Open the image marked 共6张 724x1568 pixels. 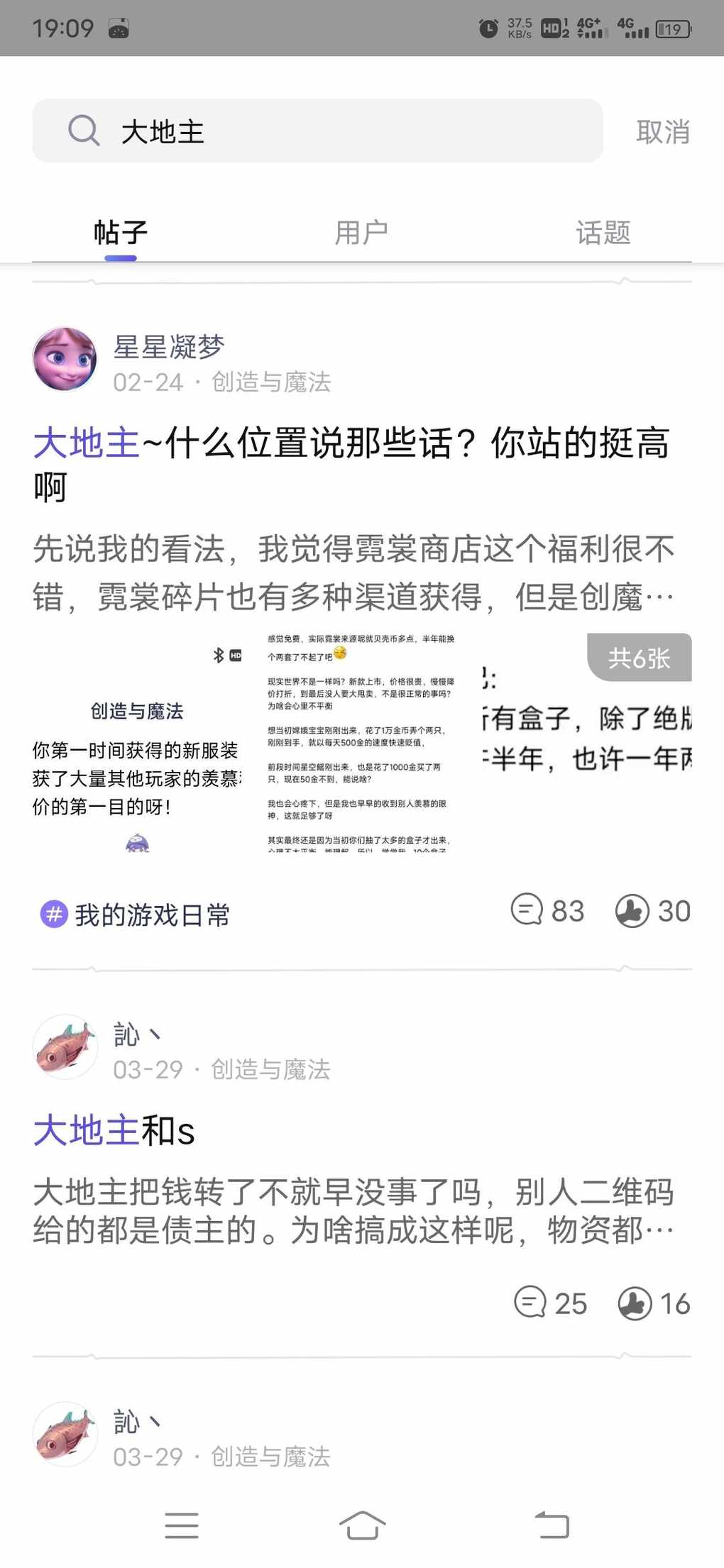pyautogui.click(x=586, y=743)
